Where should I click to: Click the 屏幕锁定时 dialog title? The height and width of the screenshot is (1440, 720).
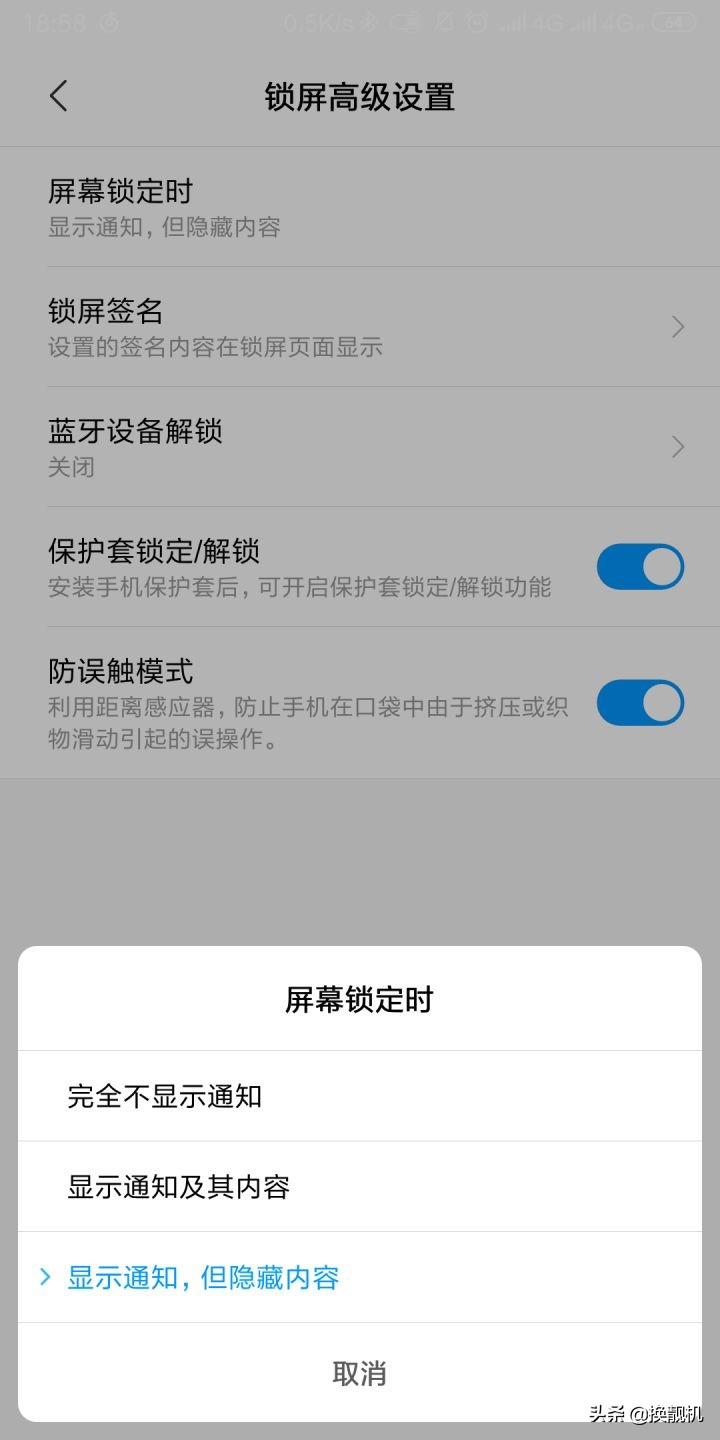click(360, 999)
